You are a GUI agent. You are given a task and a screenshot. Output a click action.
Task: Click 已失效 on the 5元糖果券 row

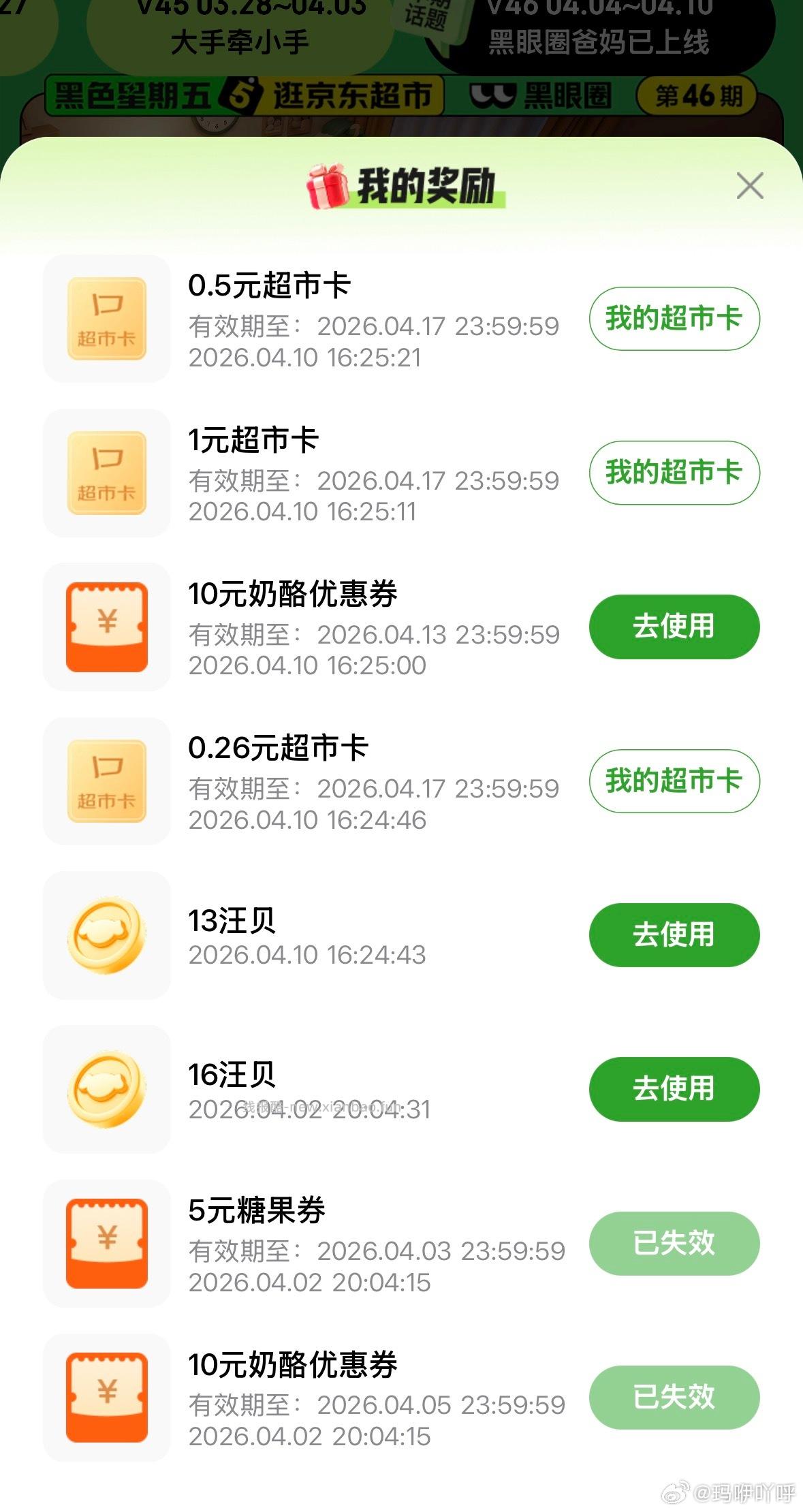(x=673, y=1244)
